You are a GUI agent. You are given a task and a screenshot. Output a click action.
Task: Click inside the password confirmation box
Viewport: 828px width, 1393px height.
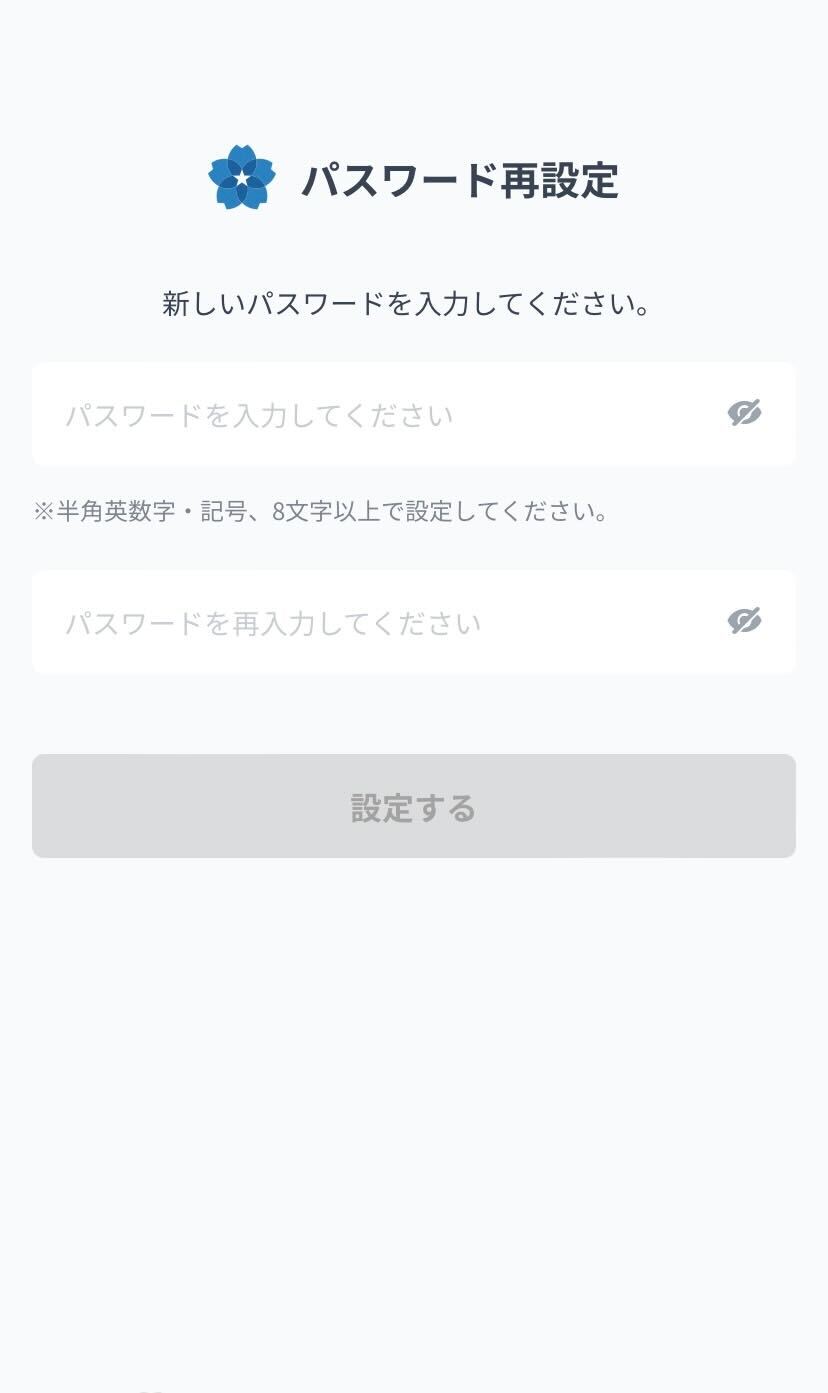(x=350, y=621)
